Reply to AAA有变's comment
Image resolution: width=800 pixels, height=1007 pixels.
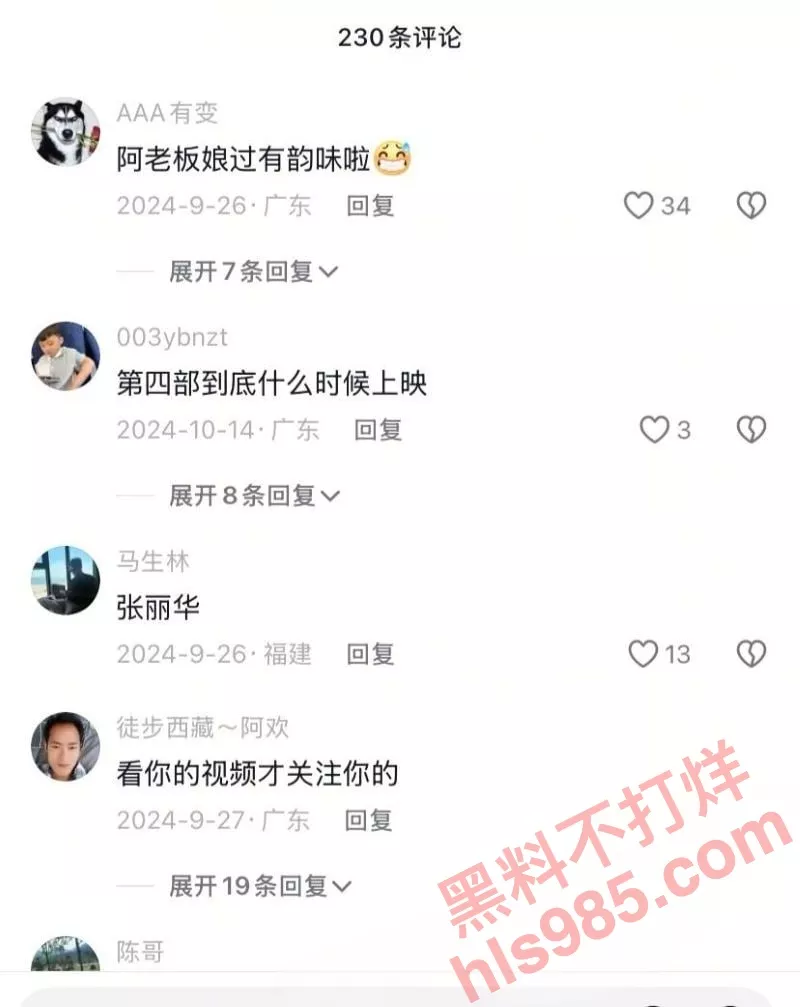pyautogui.click(x=370, y=206)
